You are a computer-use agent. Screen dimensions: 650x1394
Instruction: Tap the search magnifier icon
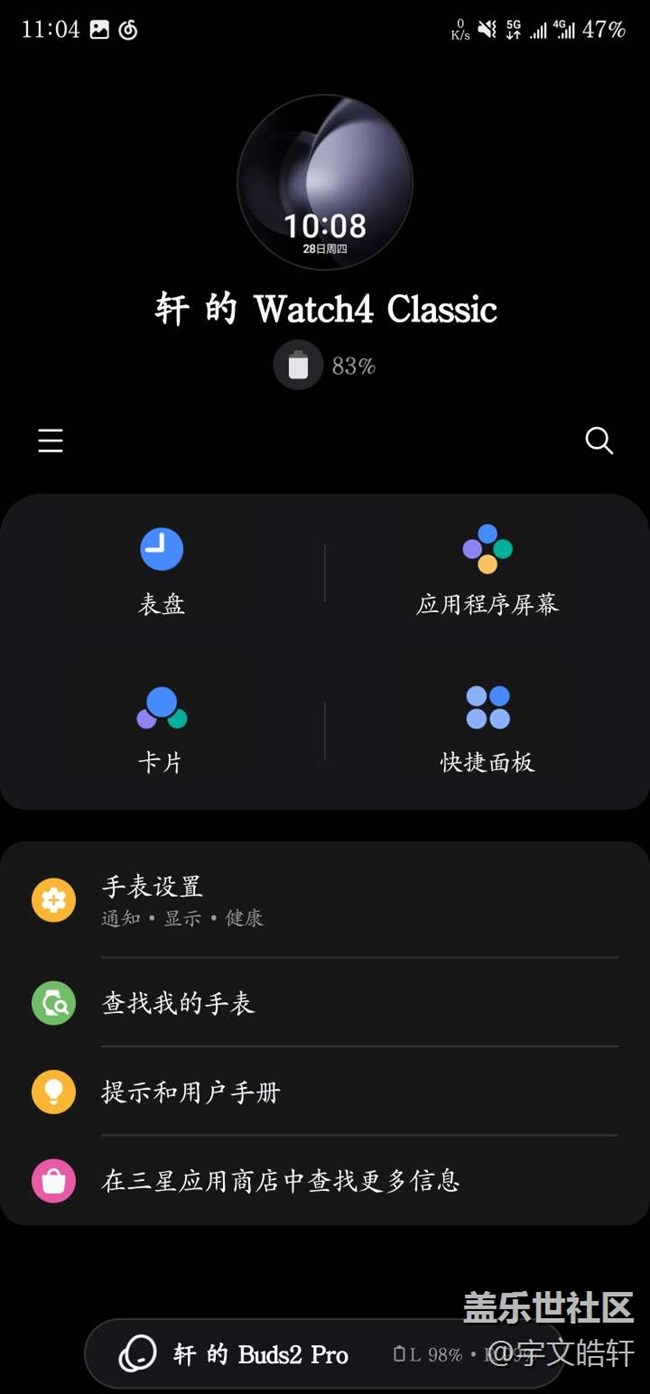pyautogui.click(x=598, y=441)
